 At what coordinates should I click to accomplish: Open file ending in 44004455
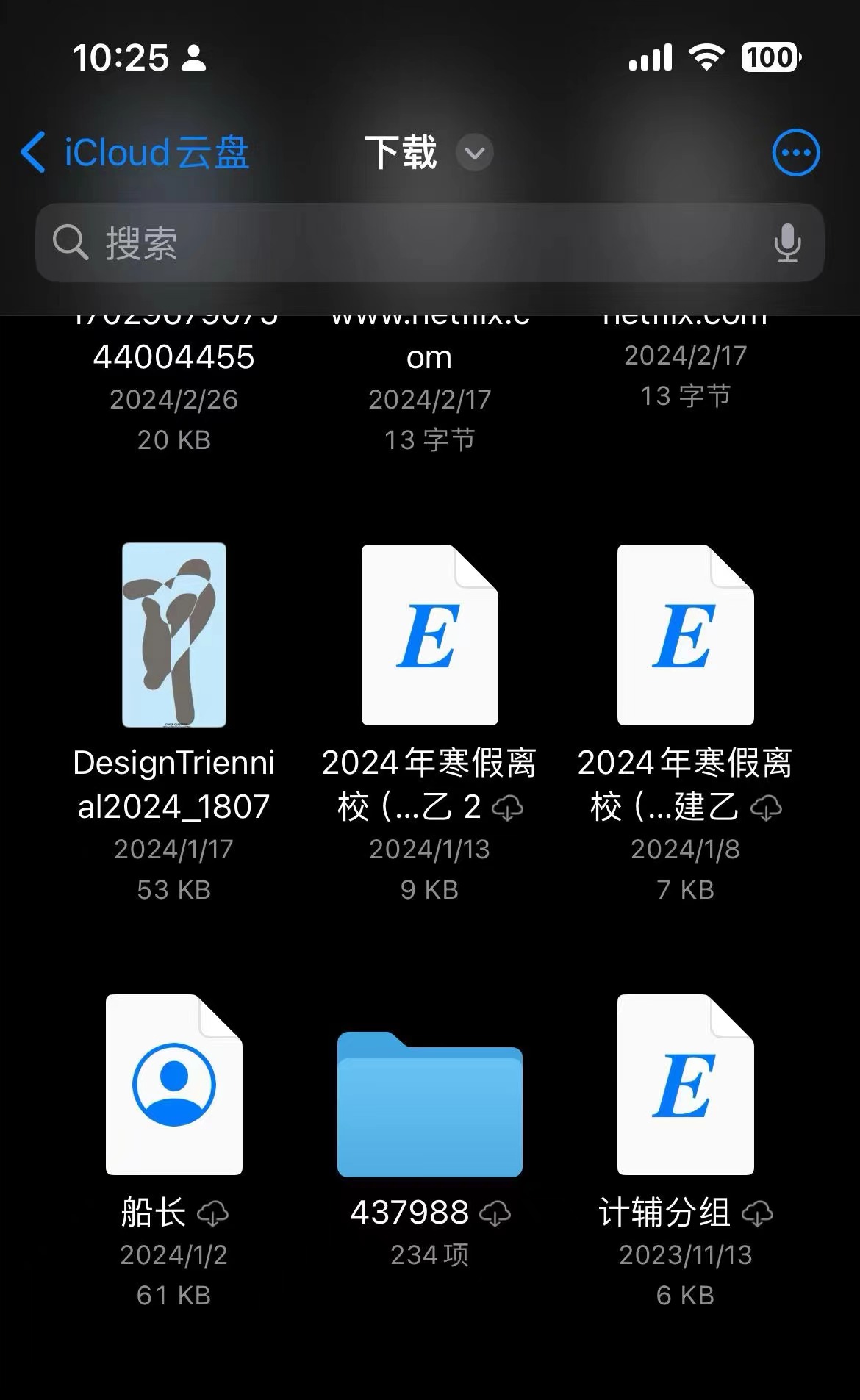(x=174, y=358)
